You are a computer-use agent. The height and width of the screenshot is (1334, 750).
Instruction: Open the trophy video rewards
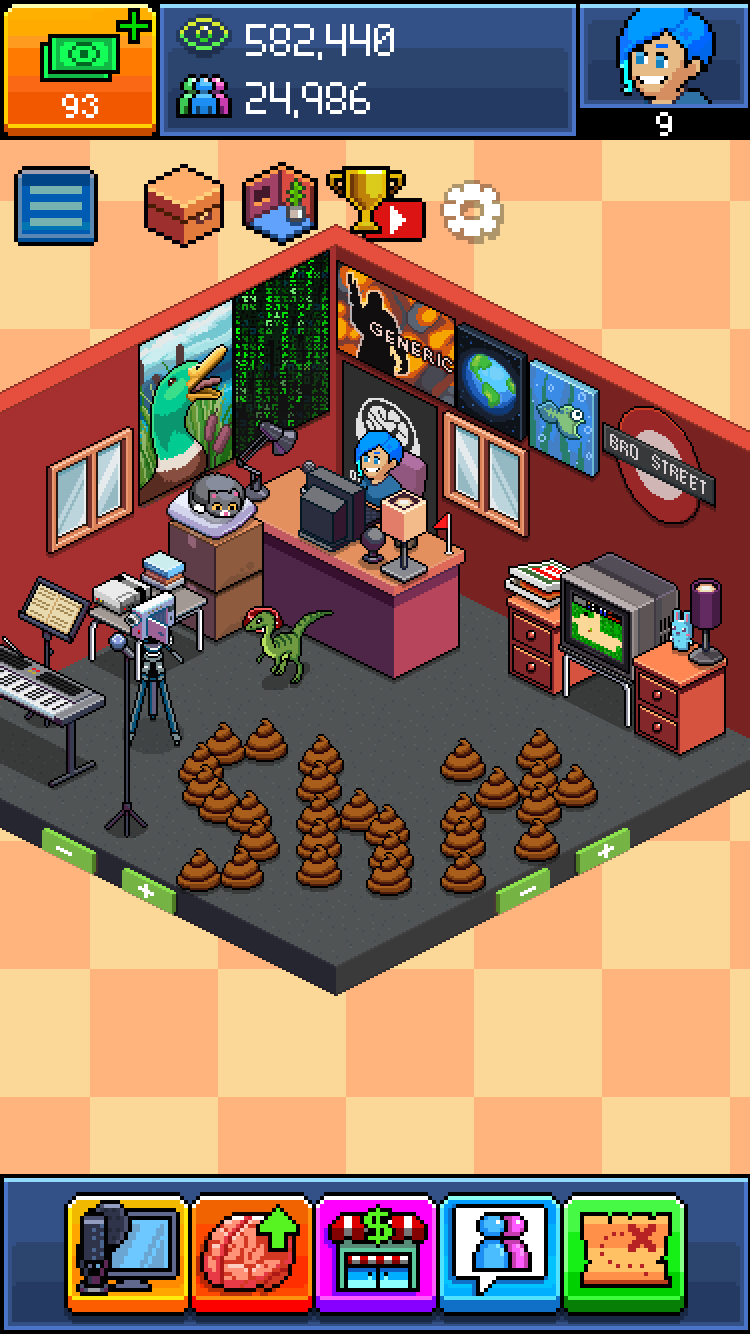(x=374, y=204)
